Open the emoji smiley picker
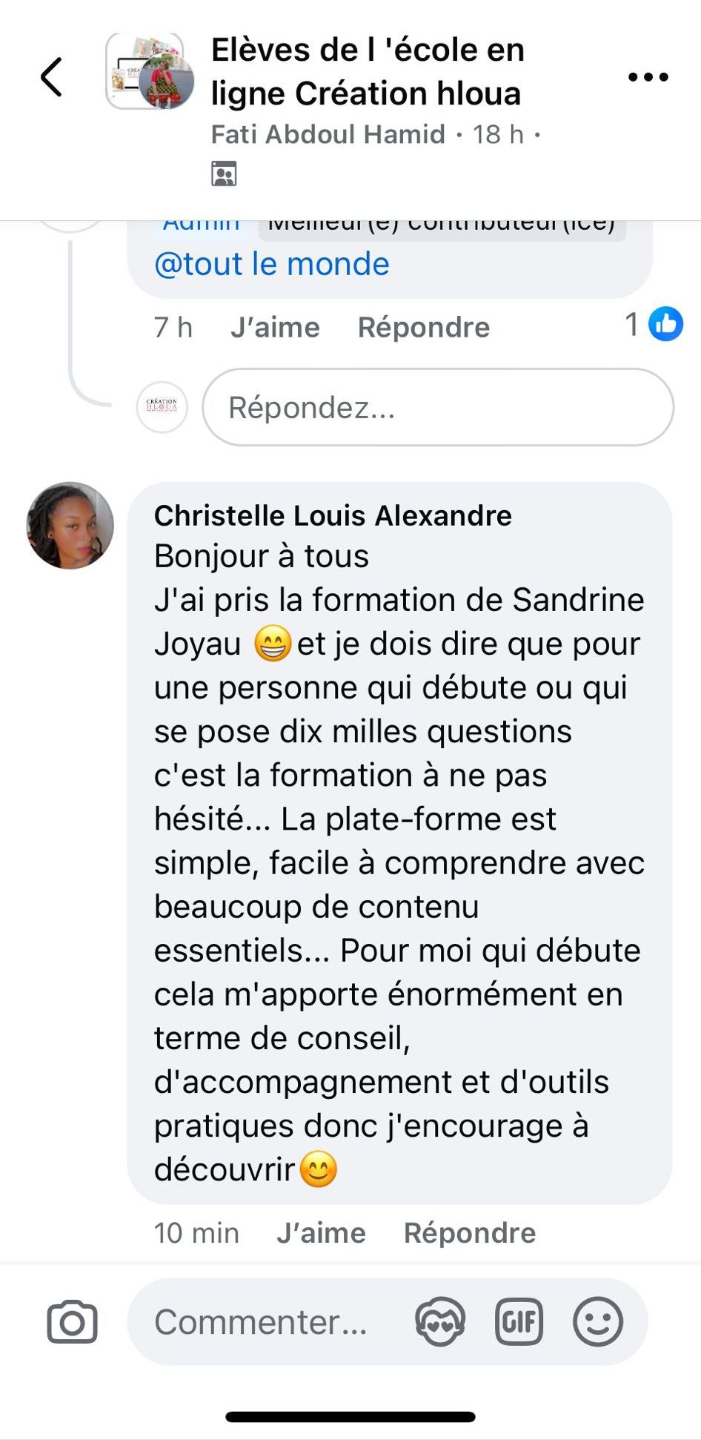This screenshot has height=1440, width=701. tap(598, 1322)
